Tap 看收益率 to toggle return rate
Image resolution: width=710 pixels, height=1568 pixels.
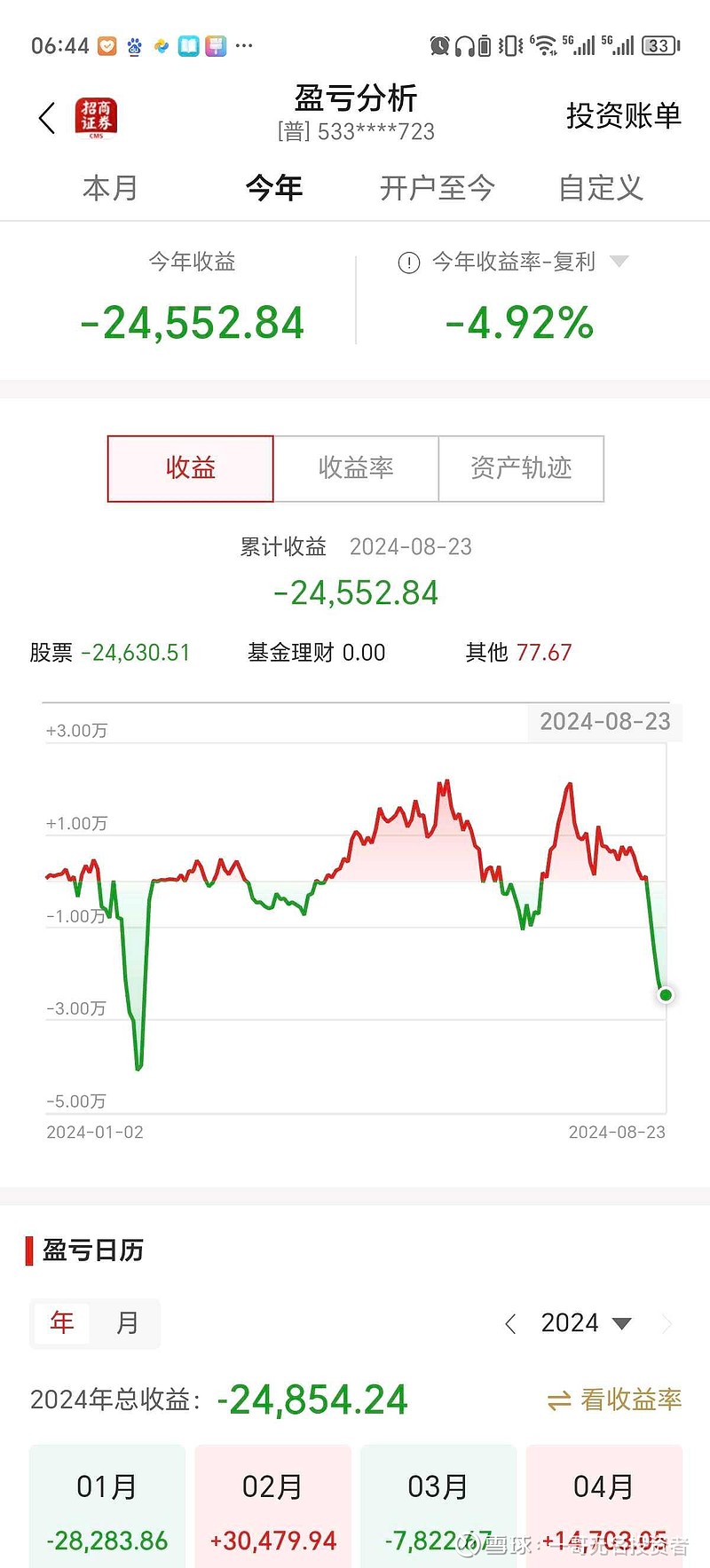click(614, 1399)
